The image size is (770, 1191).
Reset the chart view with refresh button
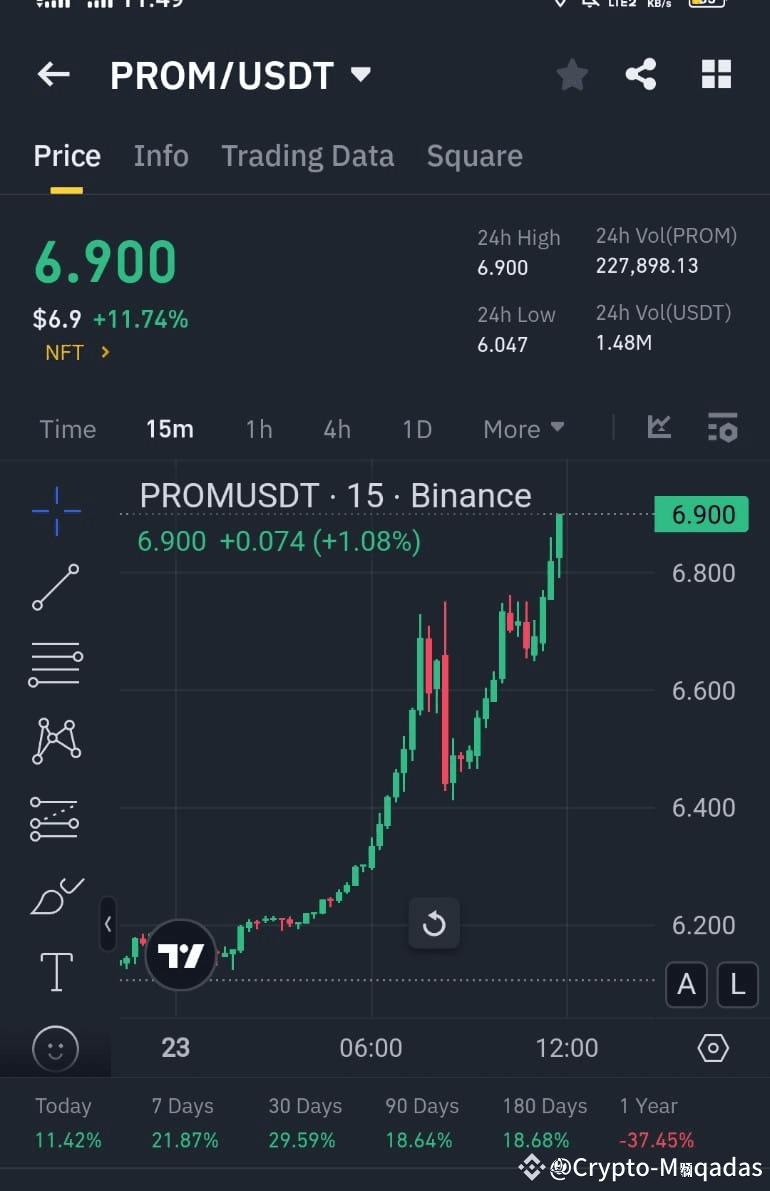434,924
